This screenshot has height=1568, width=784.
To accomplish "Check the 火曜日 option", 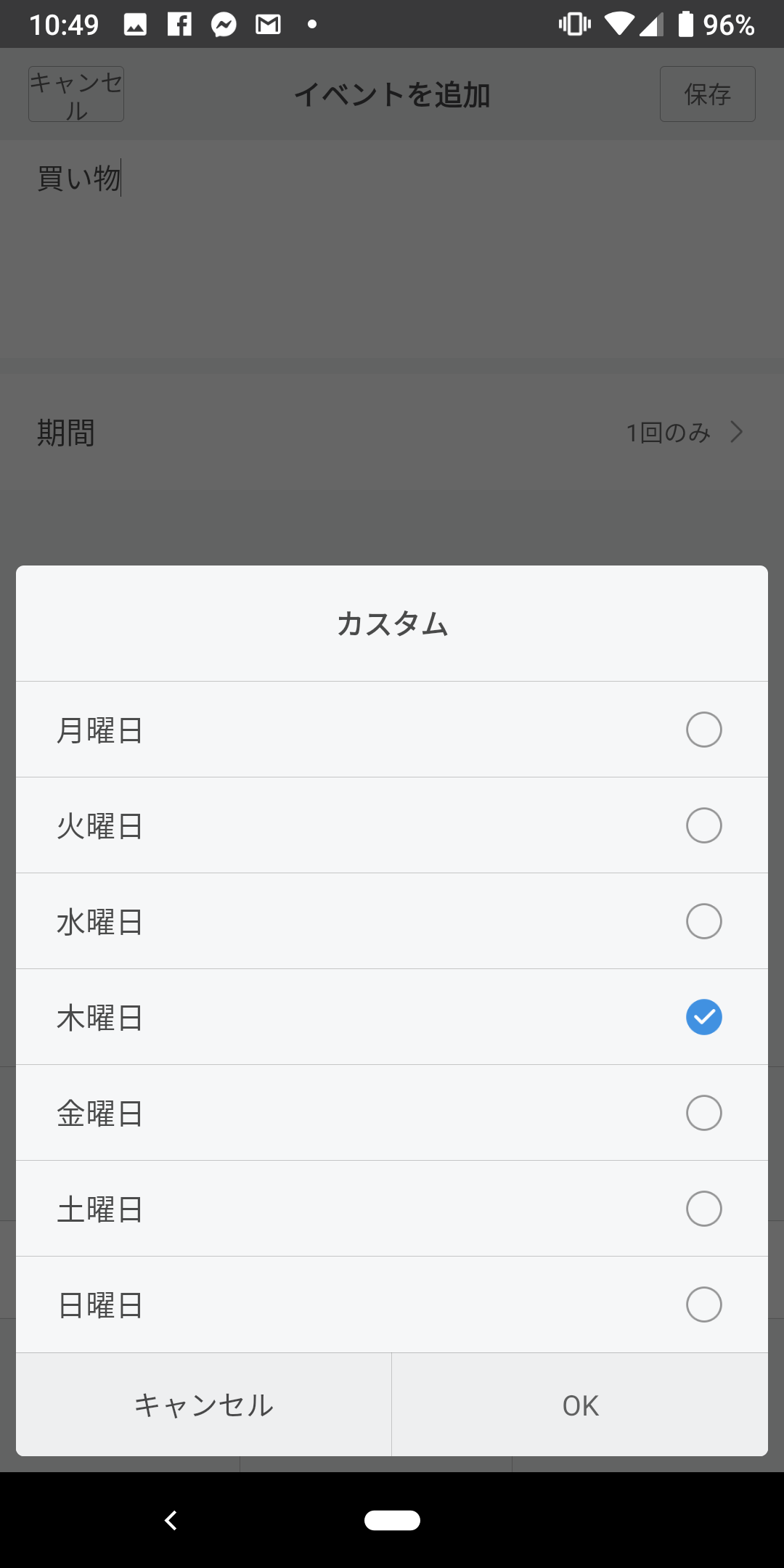I will coord(703,825).
